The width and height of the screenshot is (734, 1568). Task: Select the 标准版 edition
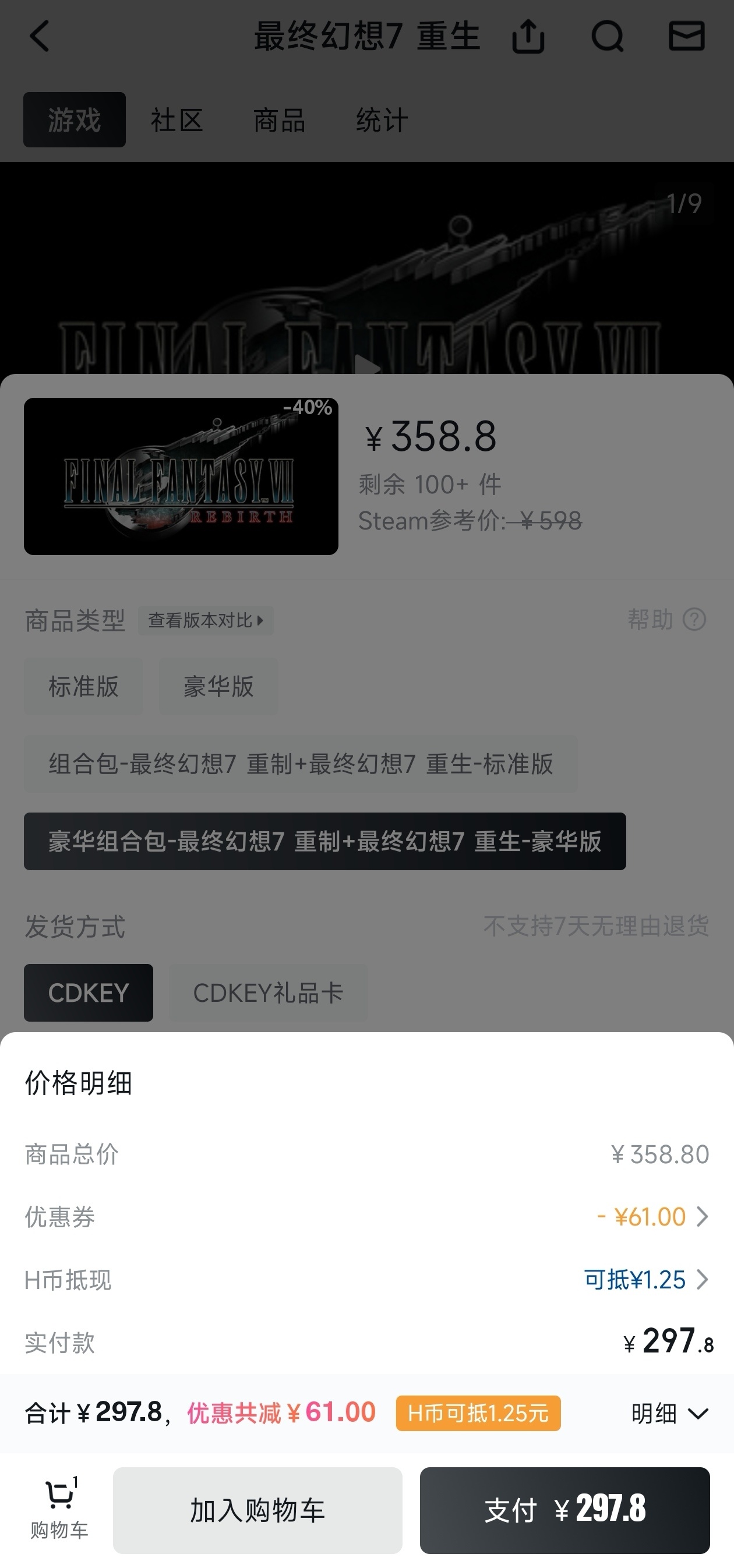click(83, 687)
